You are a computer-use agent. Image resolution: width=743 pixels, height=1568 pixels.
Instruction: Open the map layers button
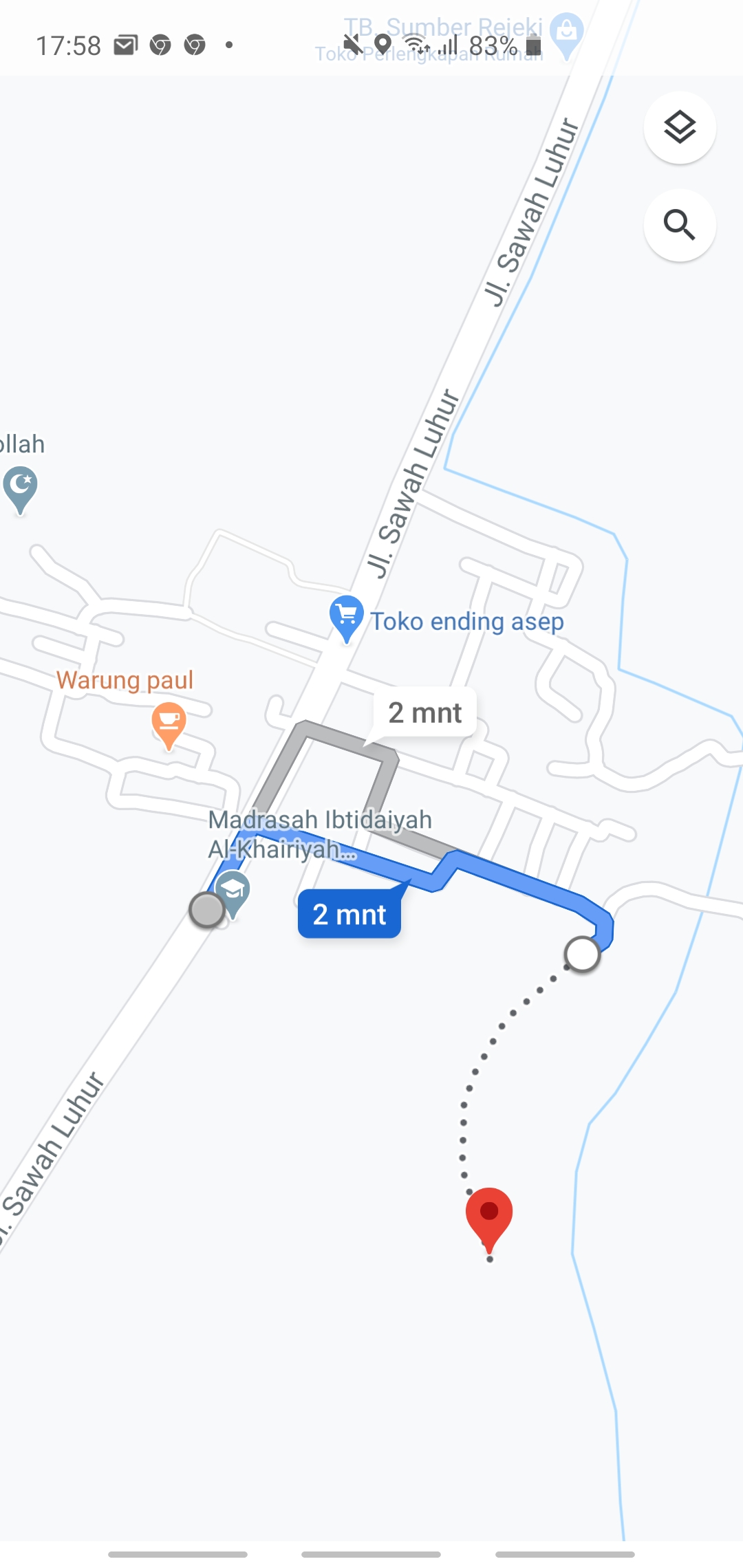click(680, 128)
